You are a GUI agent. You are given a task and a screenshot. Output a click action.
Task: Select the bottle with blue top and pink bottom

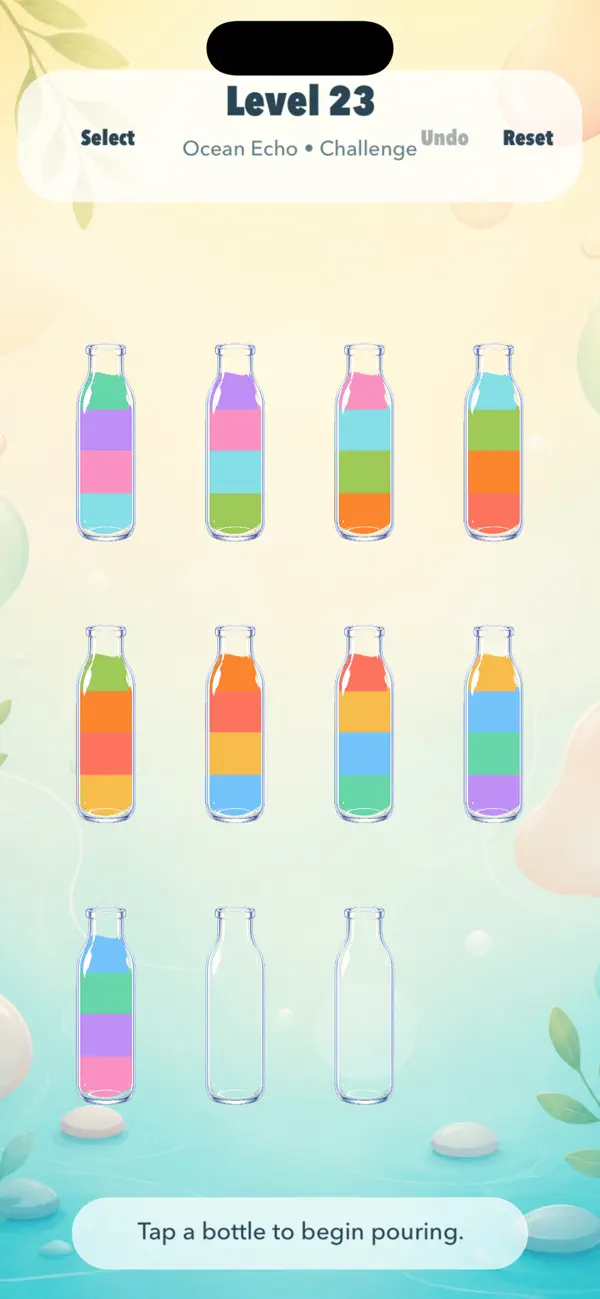(106, 1007)
